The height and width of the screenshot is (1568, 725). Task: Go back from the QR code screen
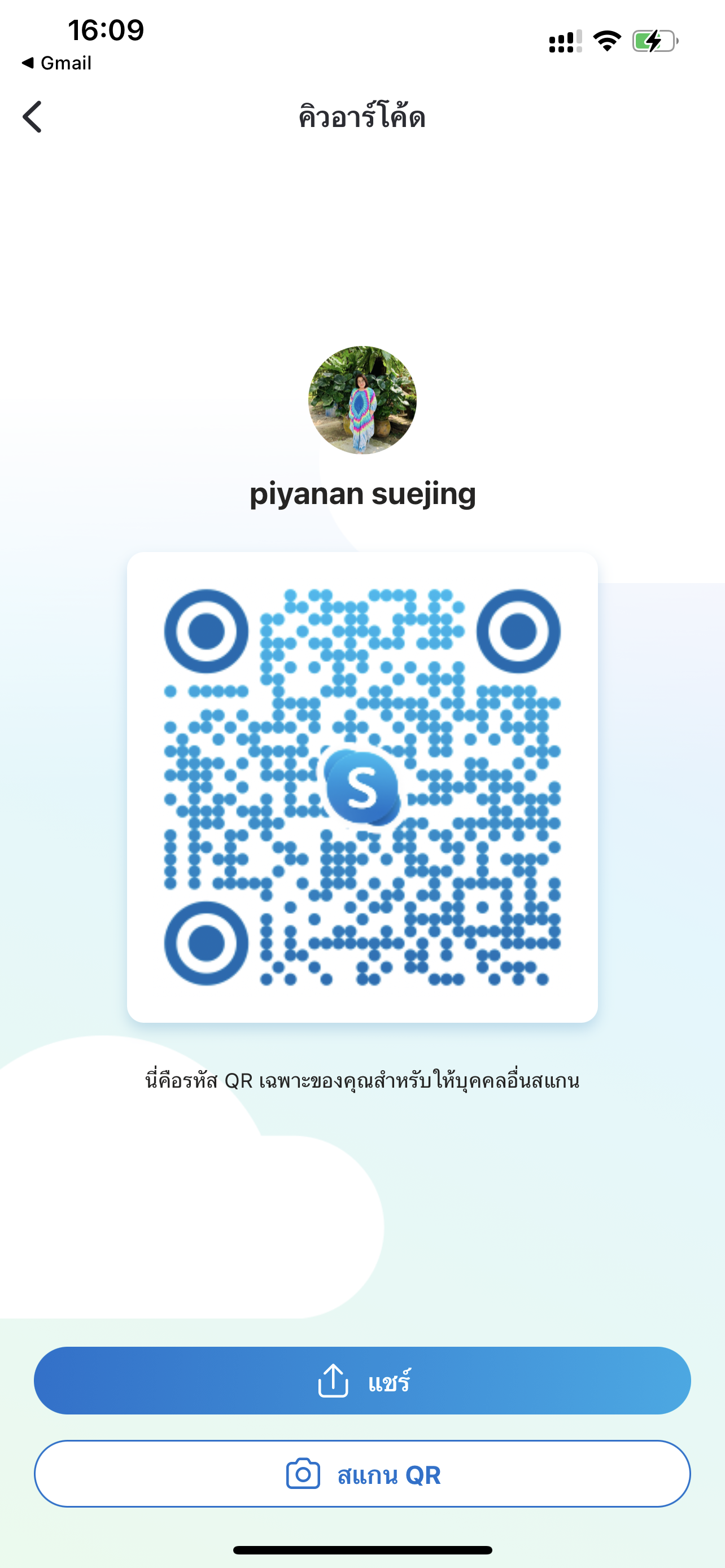pyautogui.click(x=32, y=116)
